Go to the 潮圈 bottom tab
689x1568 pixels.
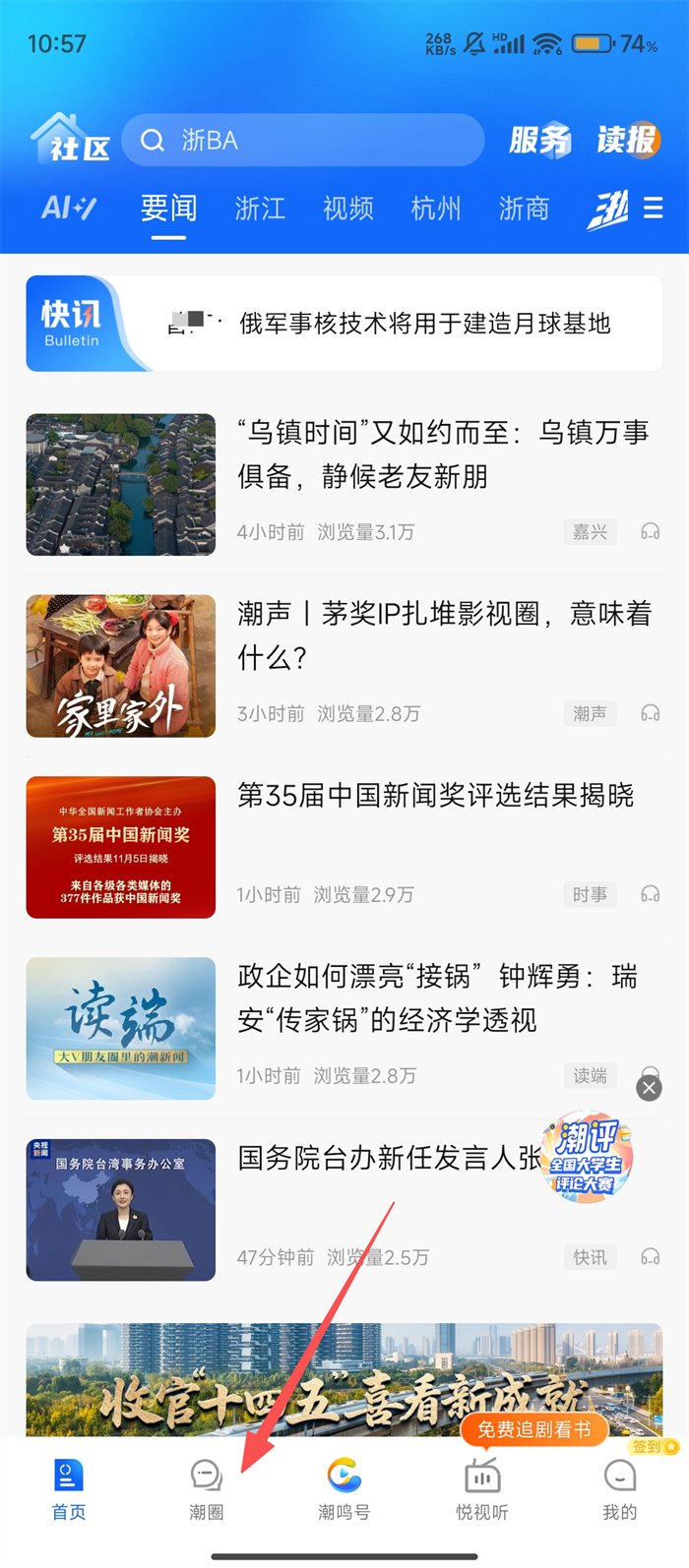click(207, 1490)
